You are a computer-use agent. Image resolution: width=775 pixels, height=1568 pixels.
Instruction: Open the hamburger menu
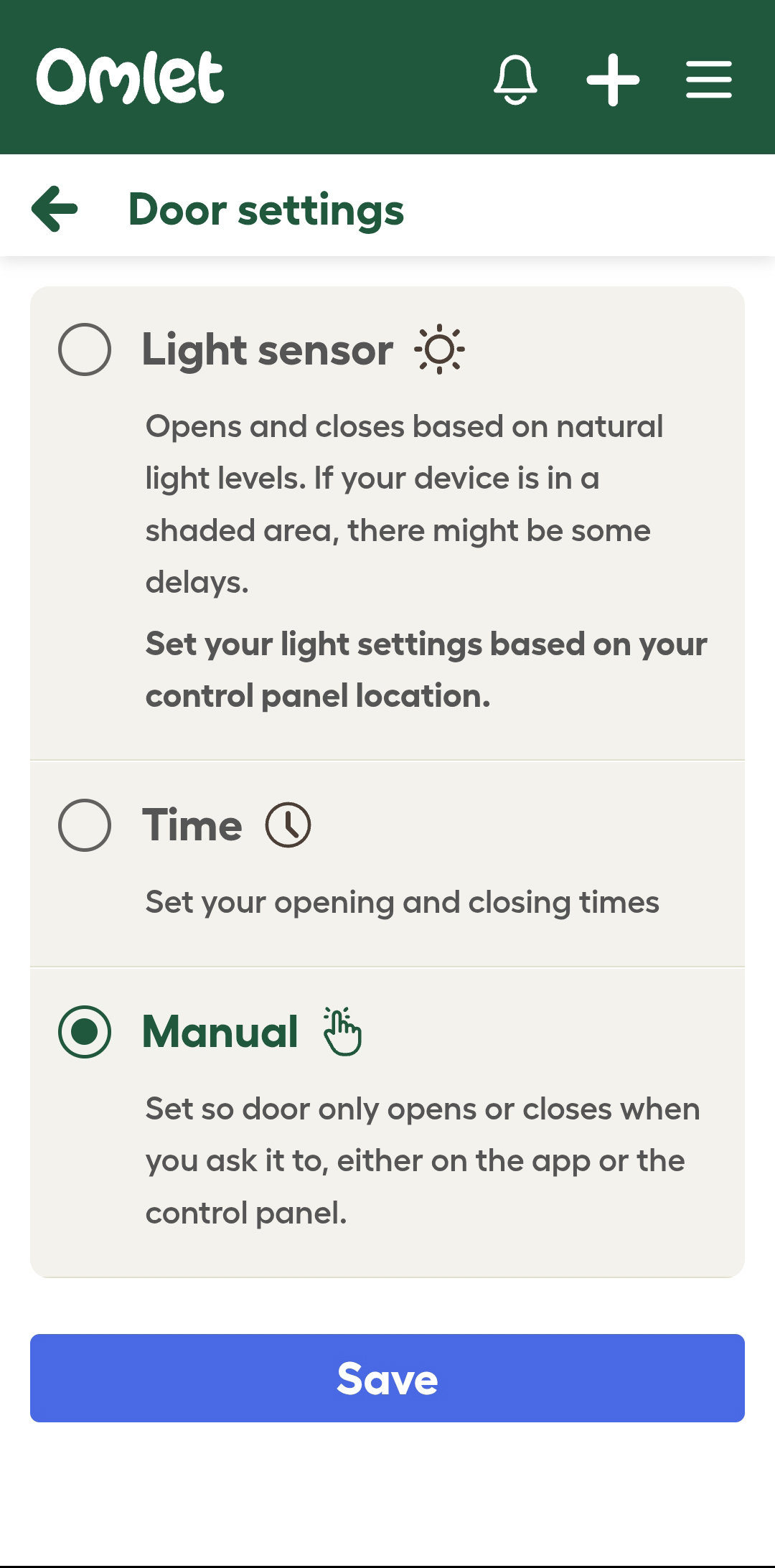coord(709,79)
